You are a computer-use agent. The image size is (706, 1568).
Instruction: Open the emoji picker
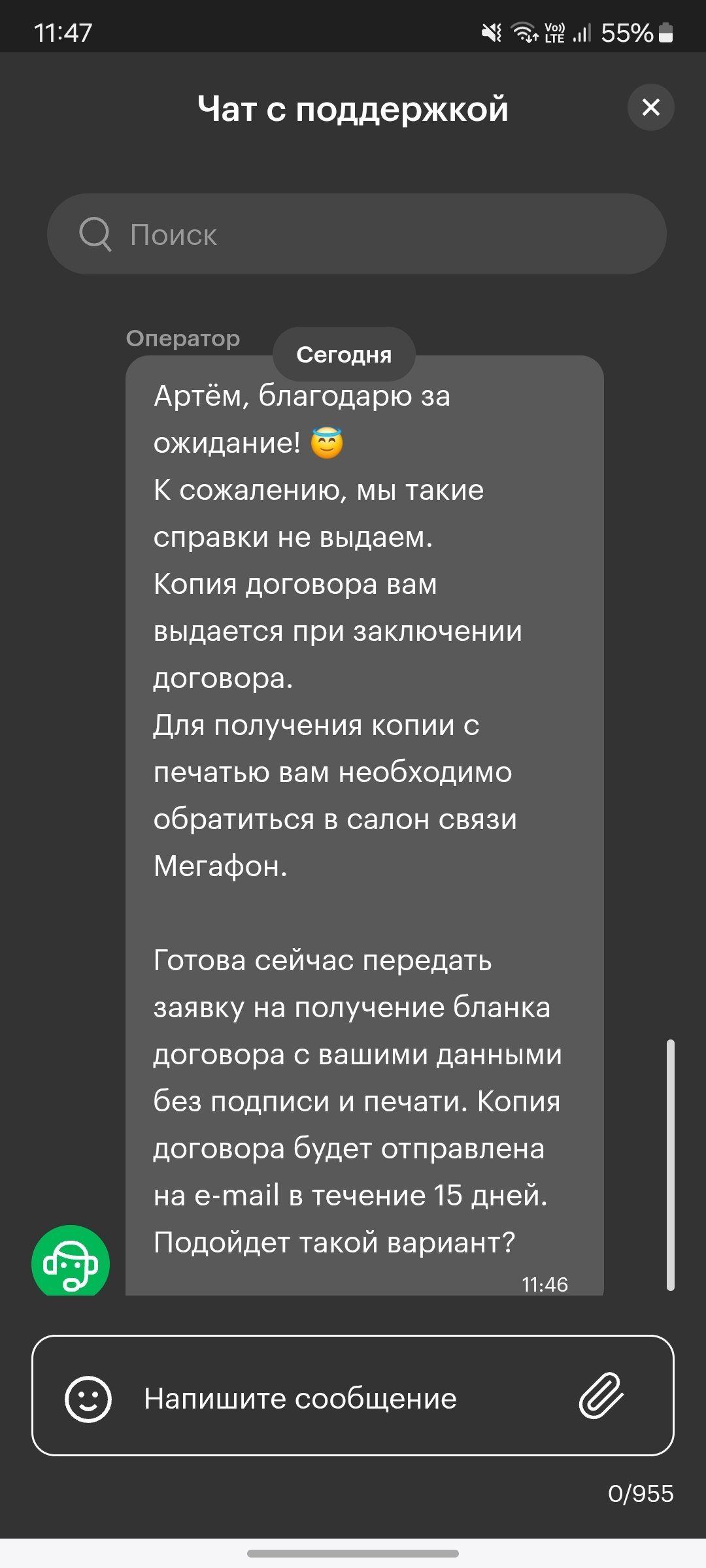click(88, 1399)
